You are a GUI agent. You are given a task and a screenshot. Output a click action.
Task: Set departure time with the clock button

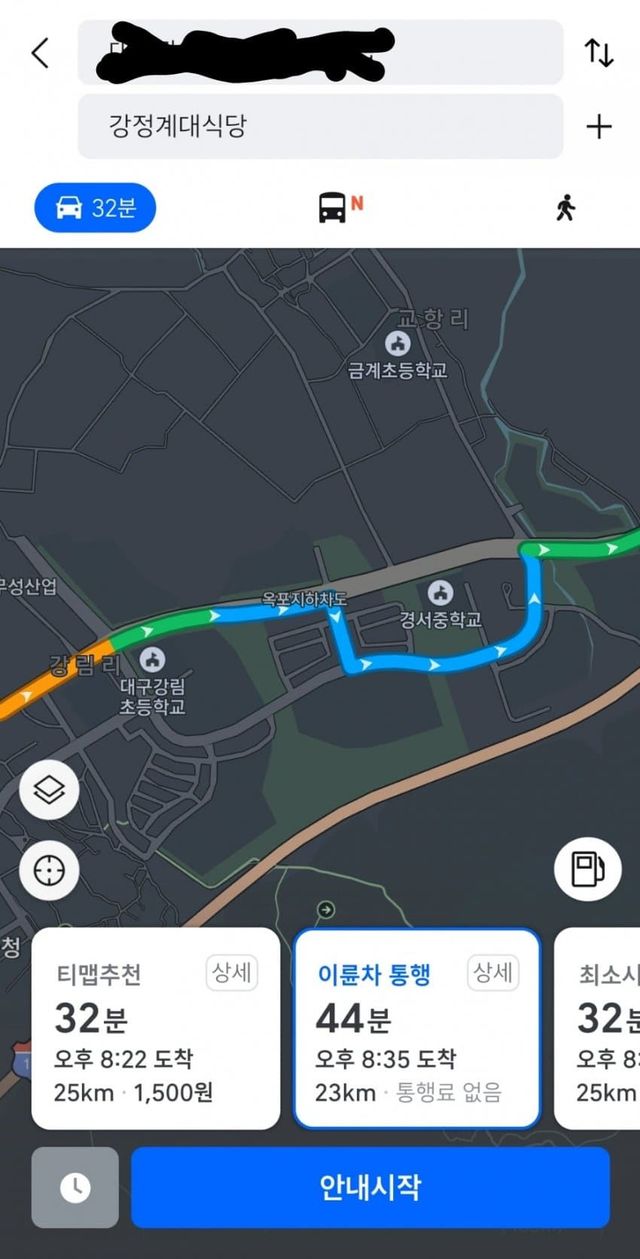(75, 1187)
